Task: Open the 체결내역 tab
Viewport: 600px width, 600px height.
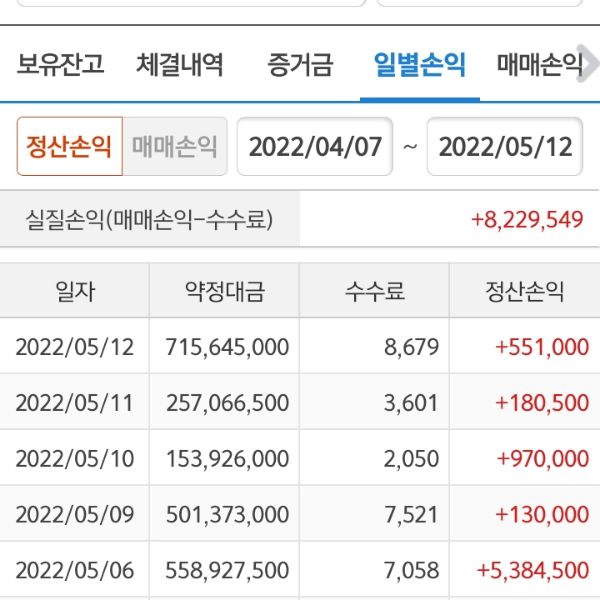Action: tap(180, 66)
